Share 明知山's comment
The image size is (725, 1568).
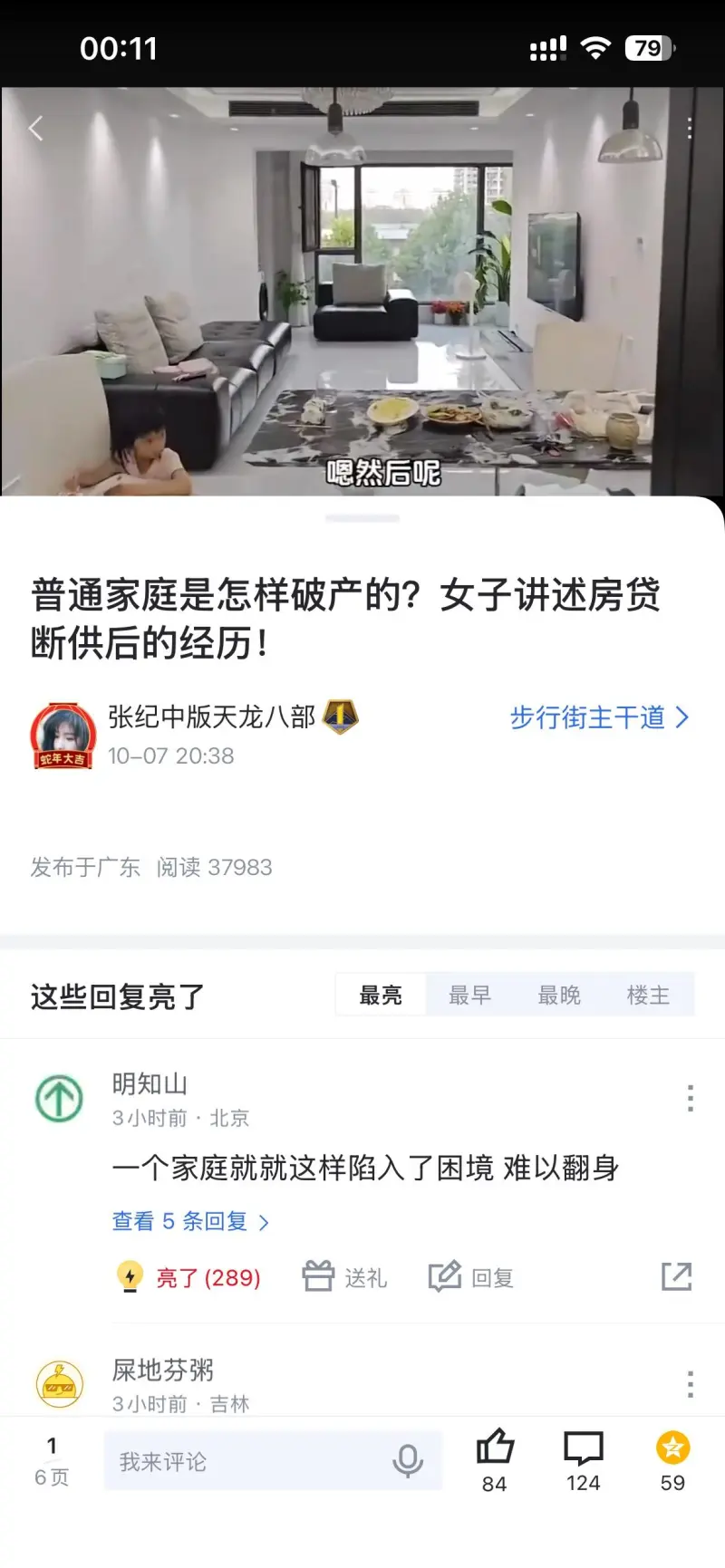pyautogui.click(x=676, y=1276)
